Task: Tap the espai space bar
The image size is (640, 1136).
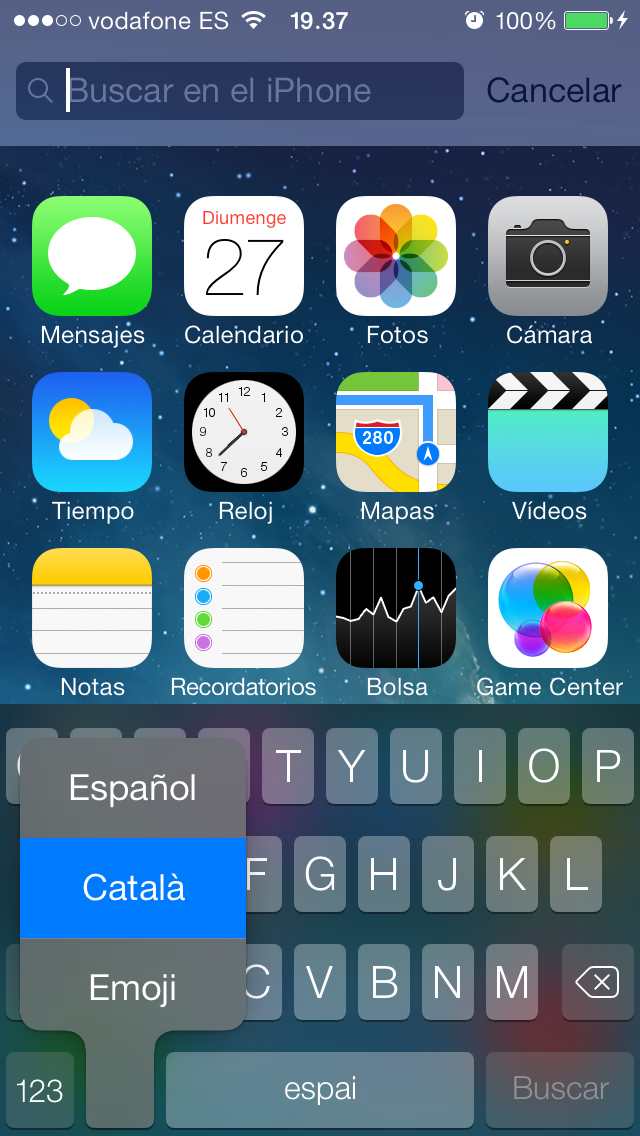Action: click(320, 1089)
